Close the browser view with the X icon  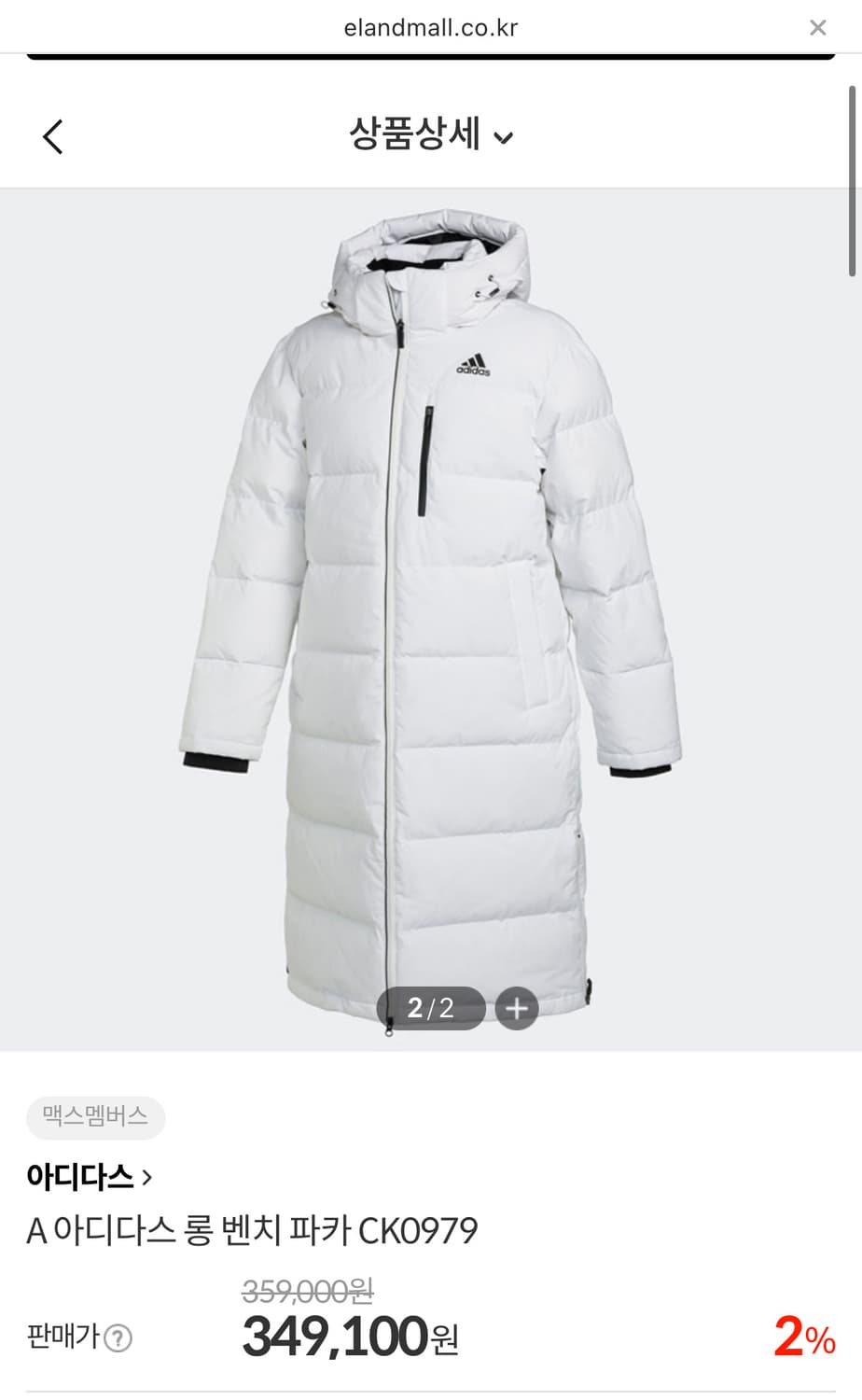[818, 27]
